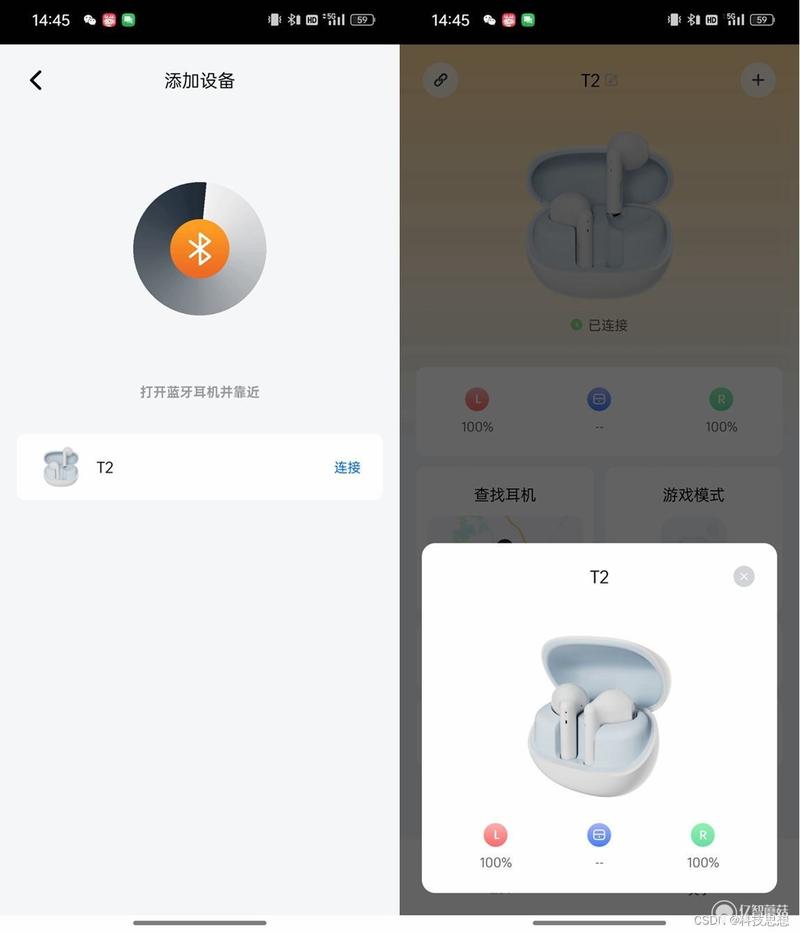
Task: Tap 连接 to connect the T2 earbuds
Action: [347, 467]
